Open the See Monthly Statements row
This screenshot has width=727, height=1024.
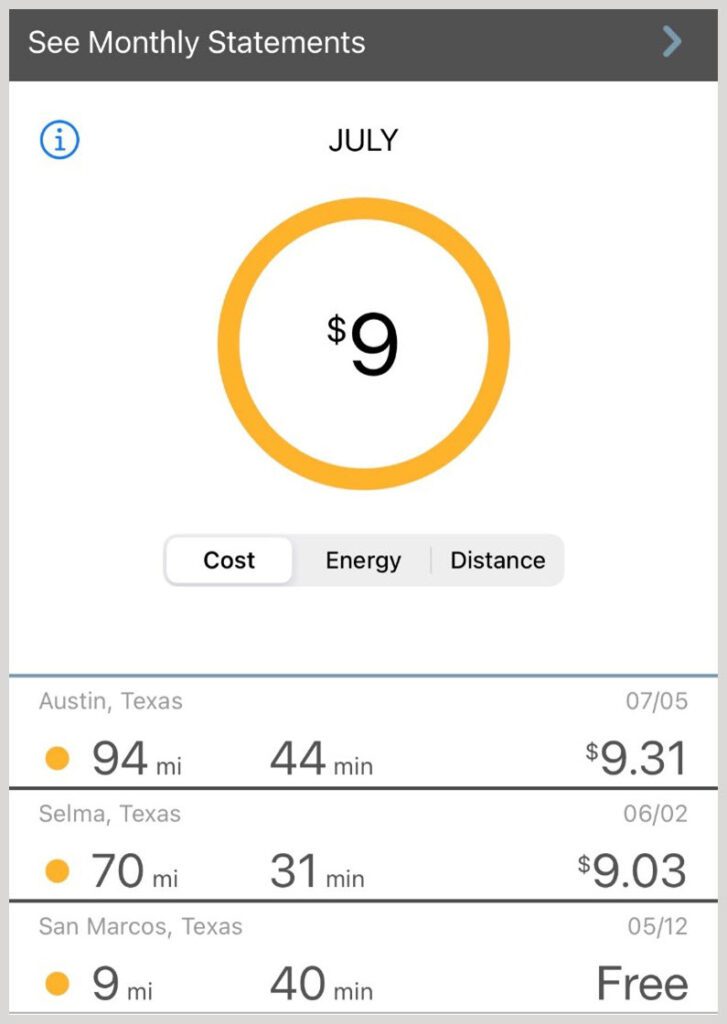[x=363, y=43]
